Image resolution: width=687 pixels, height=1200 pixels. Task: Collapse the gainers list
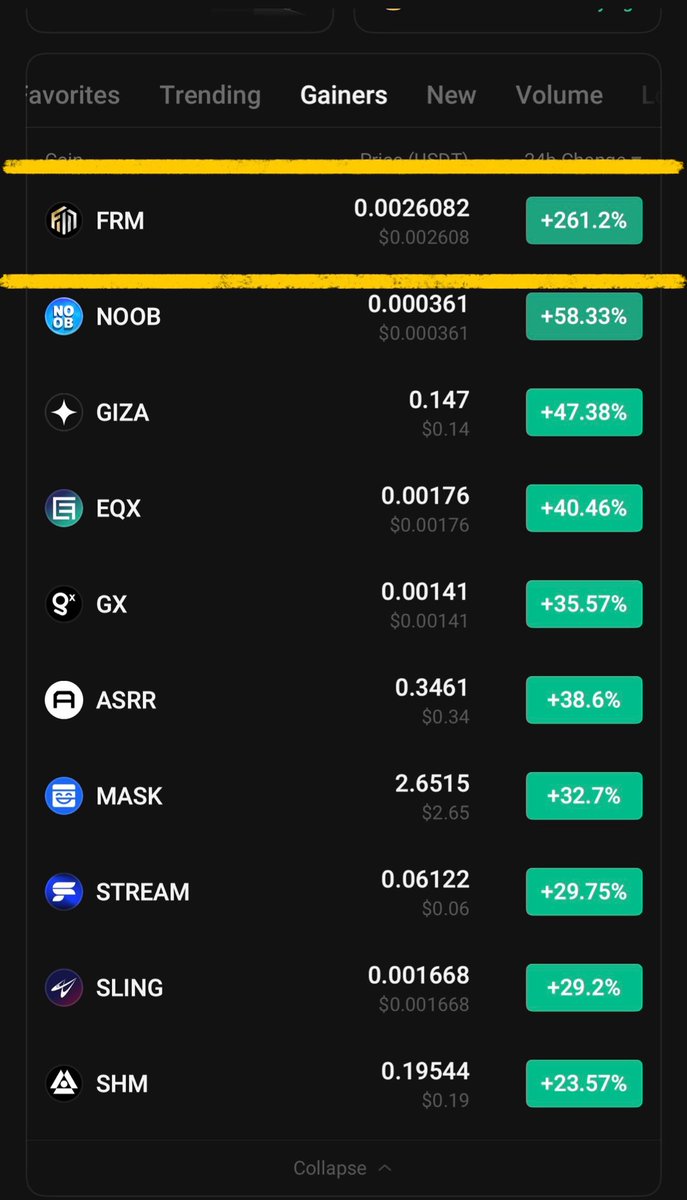coord(343,1168)
